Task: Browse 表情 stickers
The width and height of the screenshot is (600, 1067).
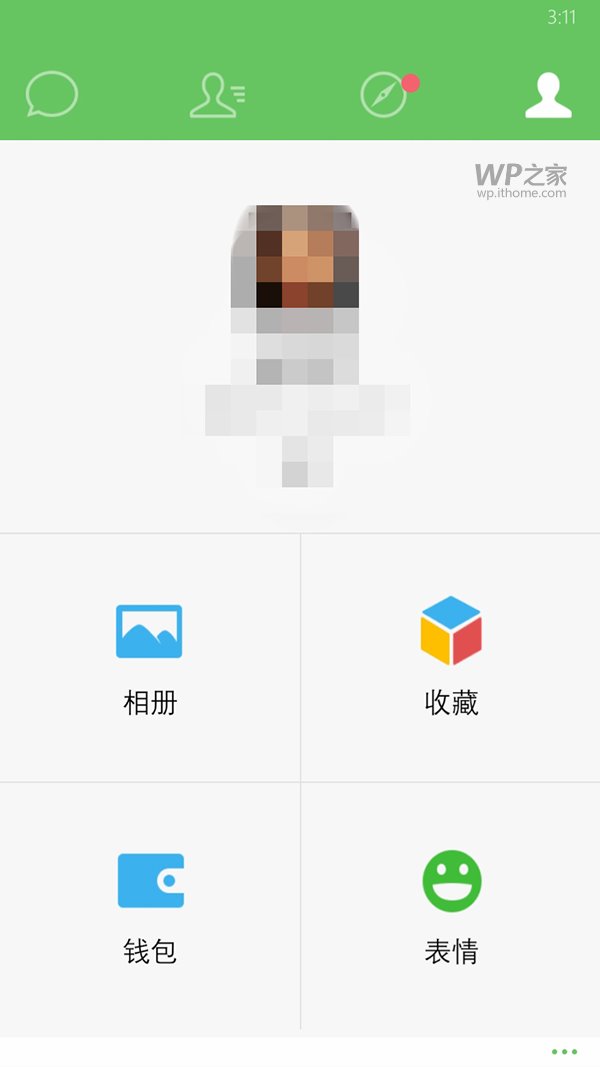Action: 451,906
